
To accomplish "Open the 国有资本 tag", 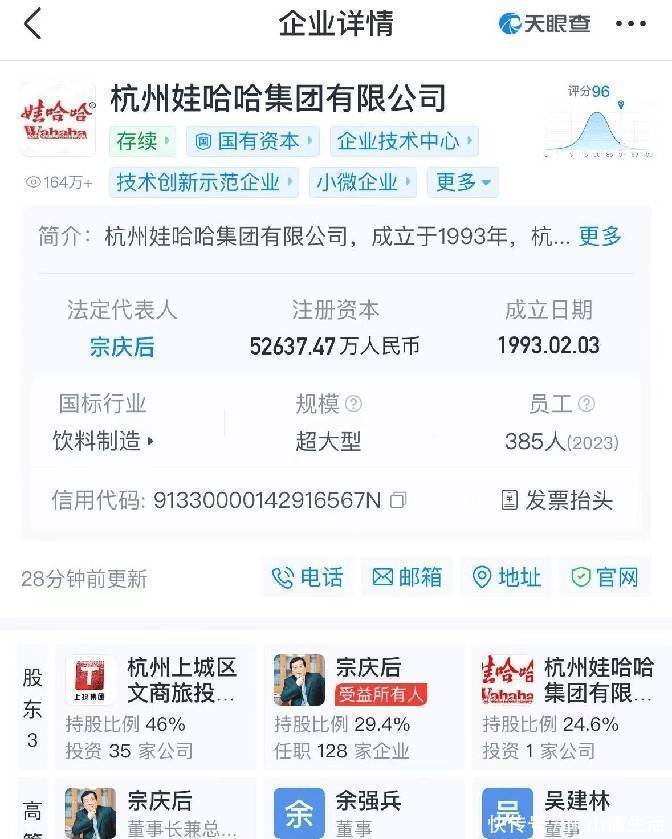I will click(252, 141).
